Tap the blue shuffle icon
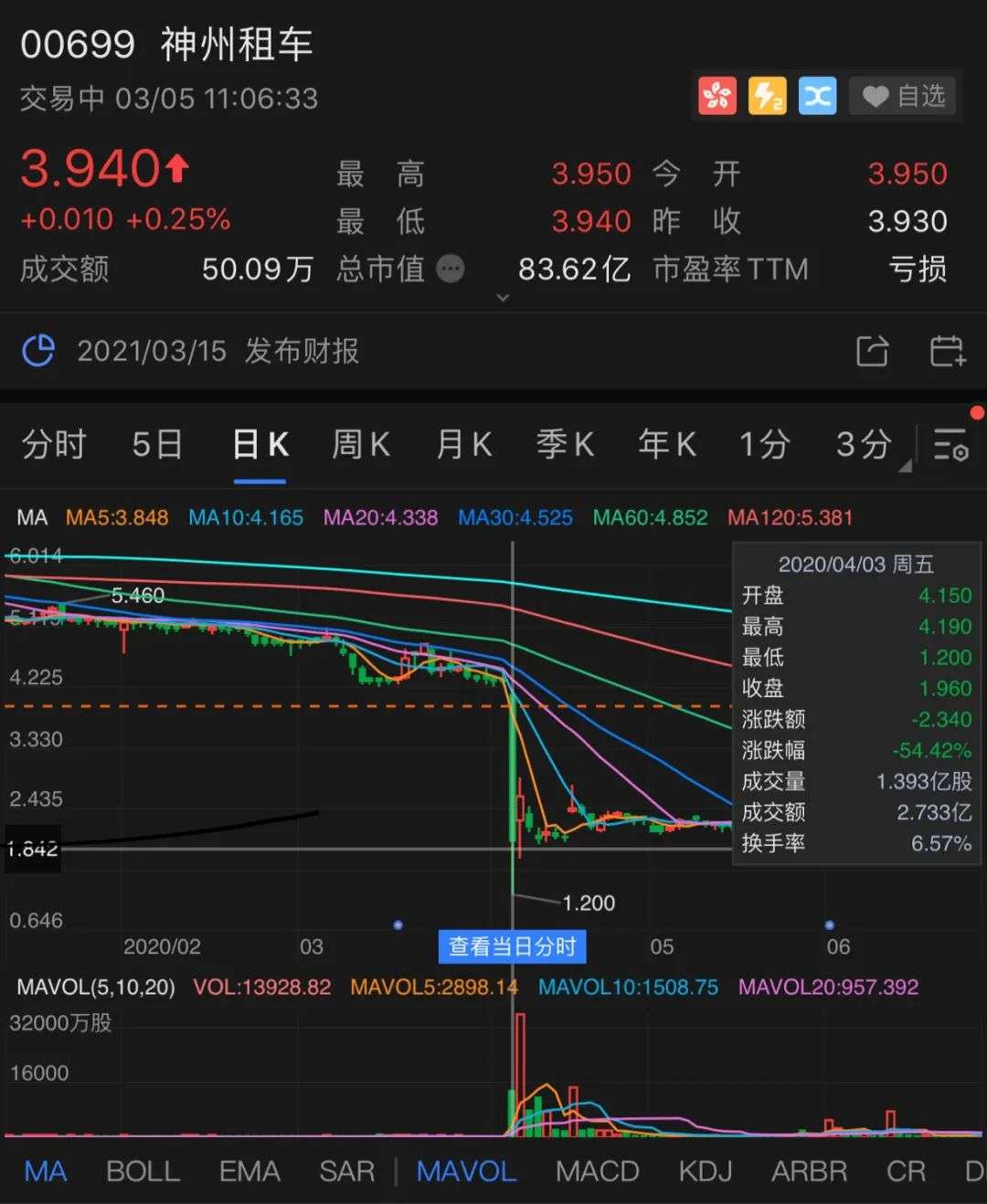This screenshot has width=987, height=1204. [x=817, y=96]
